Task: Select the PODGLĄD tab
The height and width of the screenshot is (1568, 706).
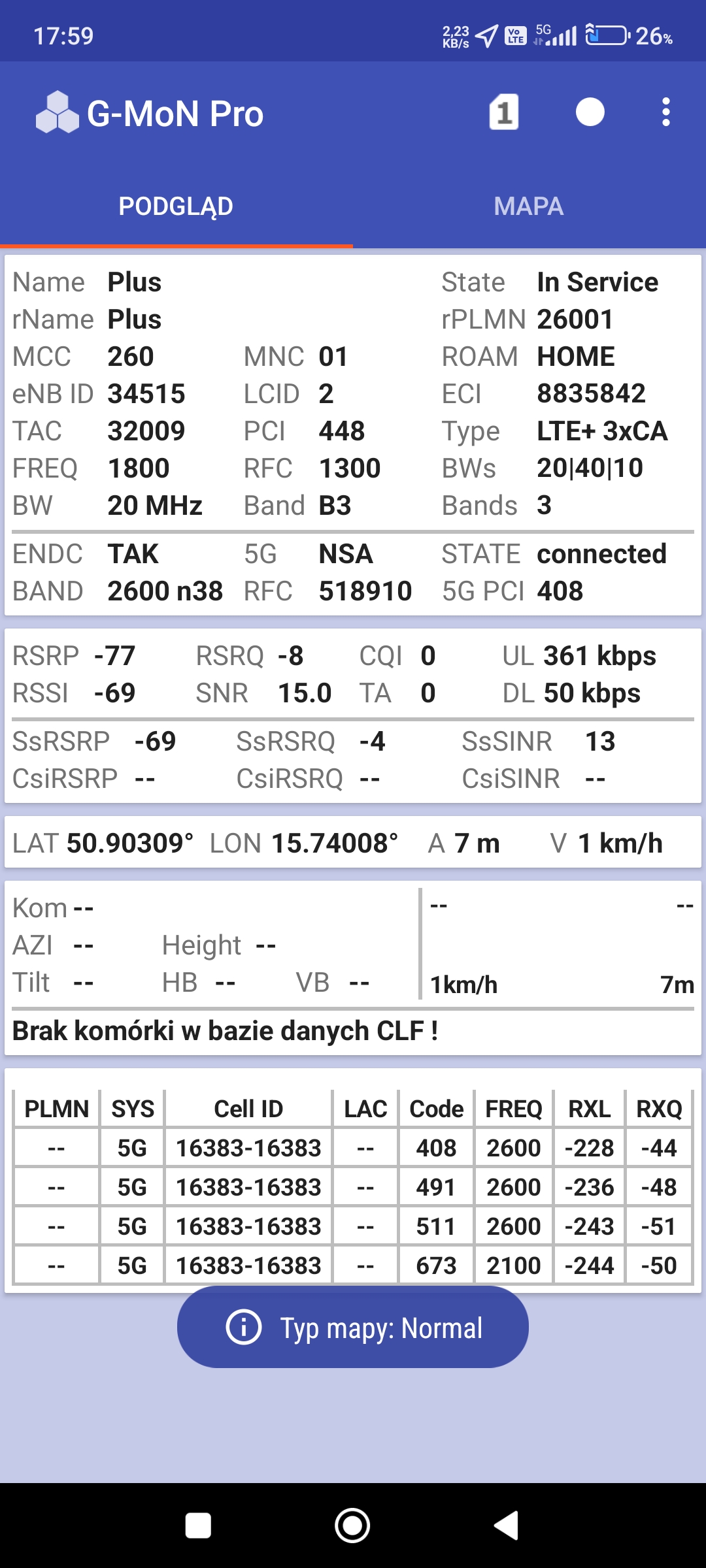Action: [176, 206]
